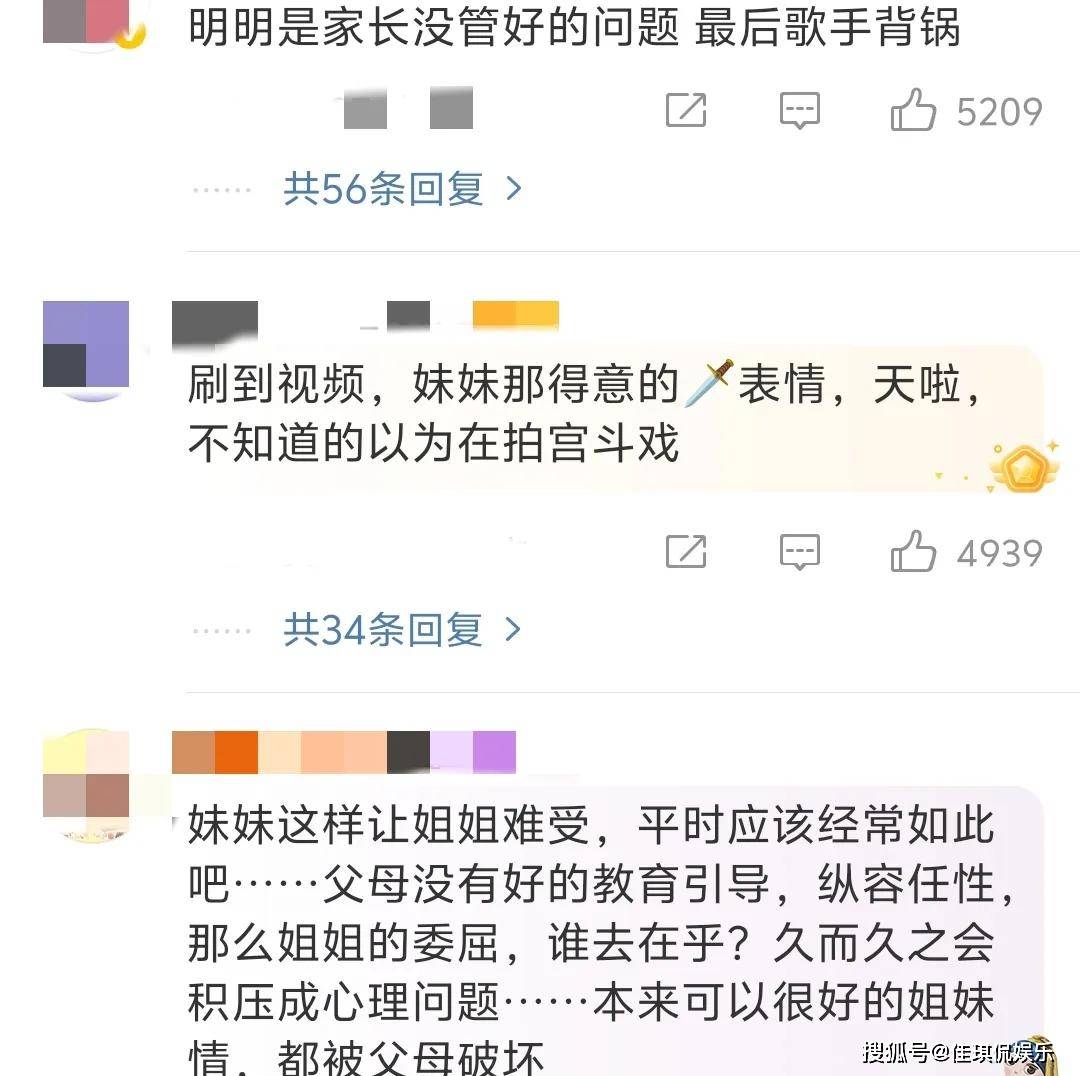Viewport: 1080px width, 1076px height.
Task: Expand 共56条回复 thread
Action: pyautogui.click(x=402, y=188)
